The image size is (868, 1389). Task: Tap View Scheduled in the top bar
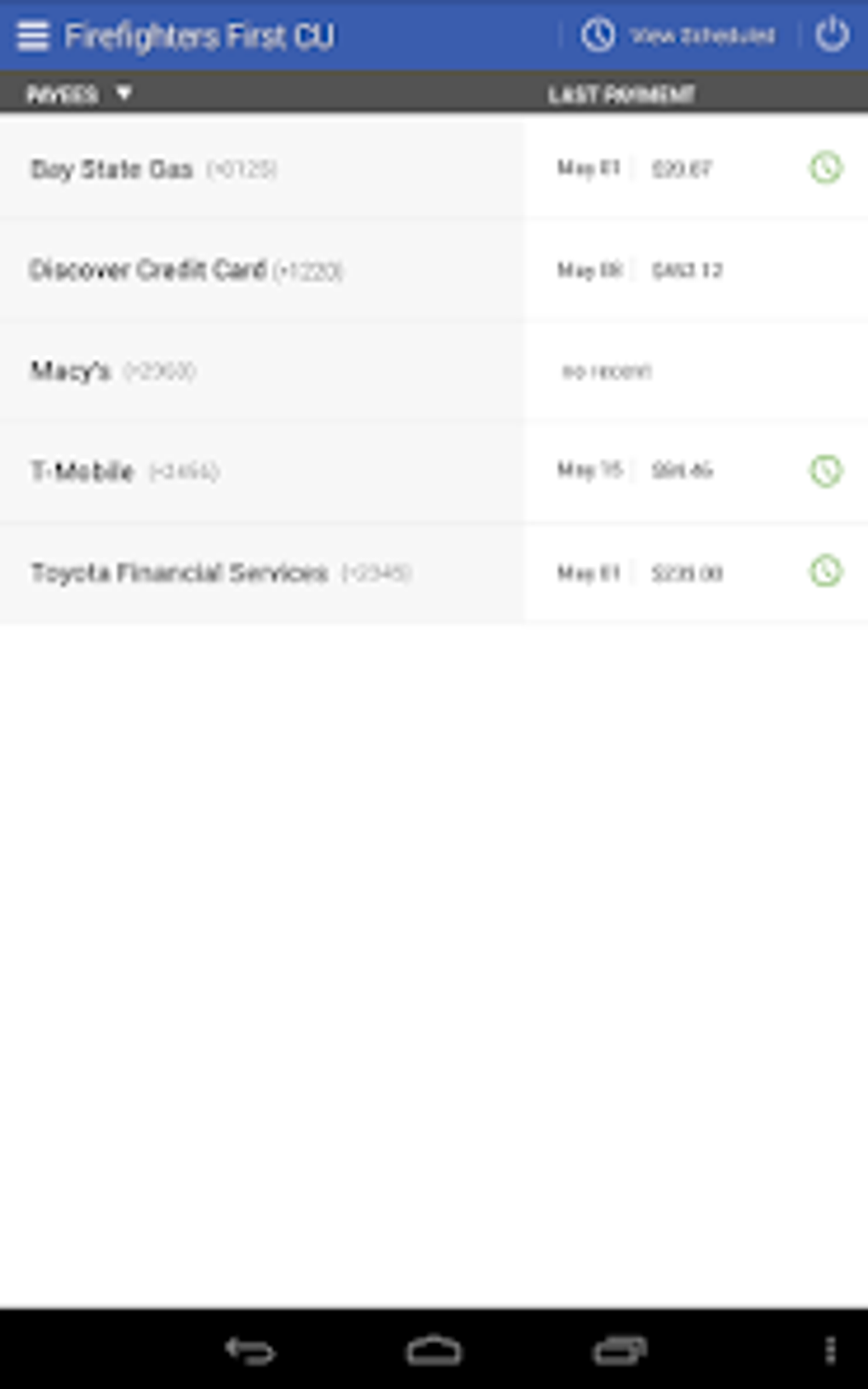(678, 36)
